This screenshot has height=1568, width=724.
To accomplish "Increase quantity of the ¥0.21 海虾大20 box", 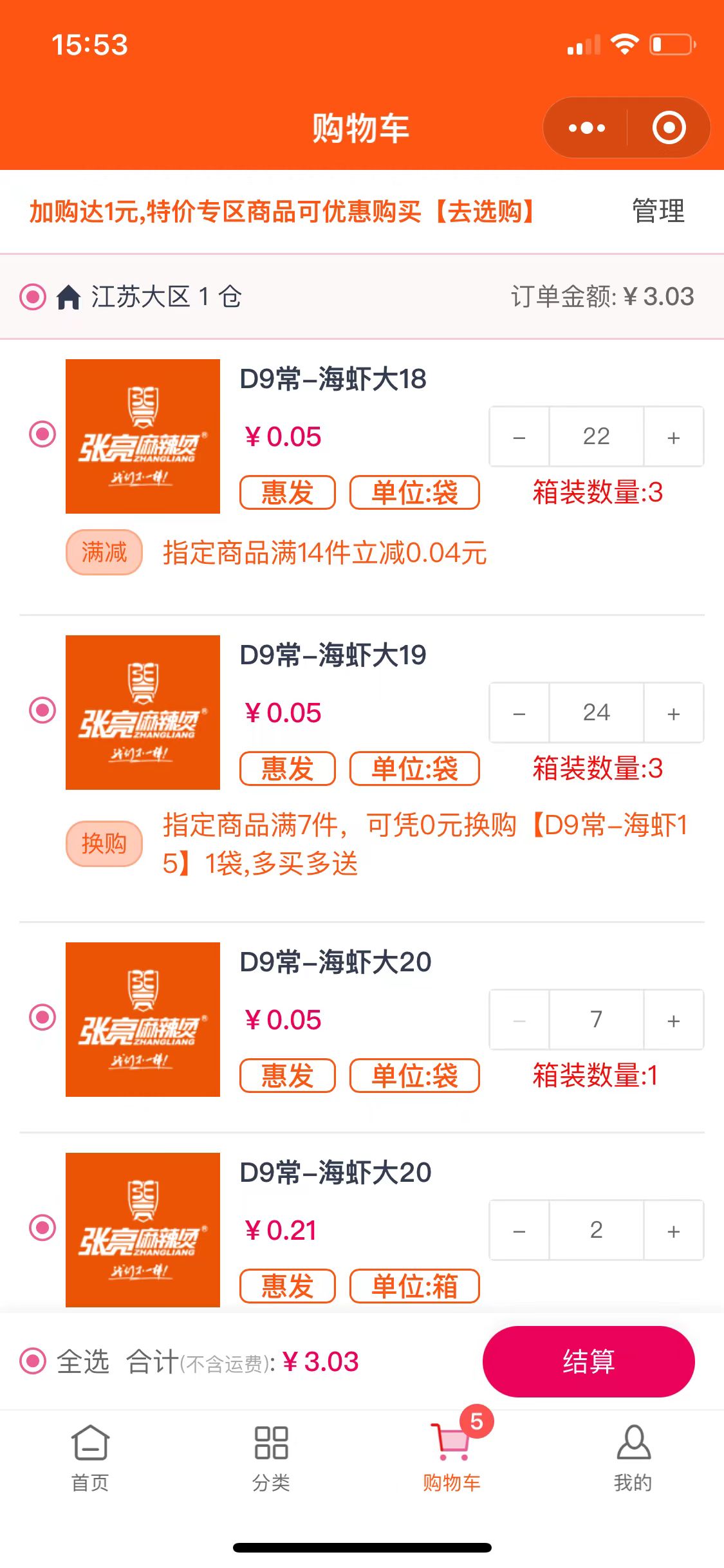I will (673, 1231).
